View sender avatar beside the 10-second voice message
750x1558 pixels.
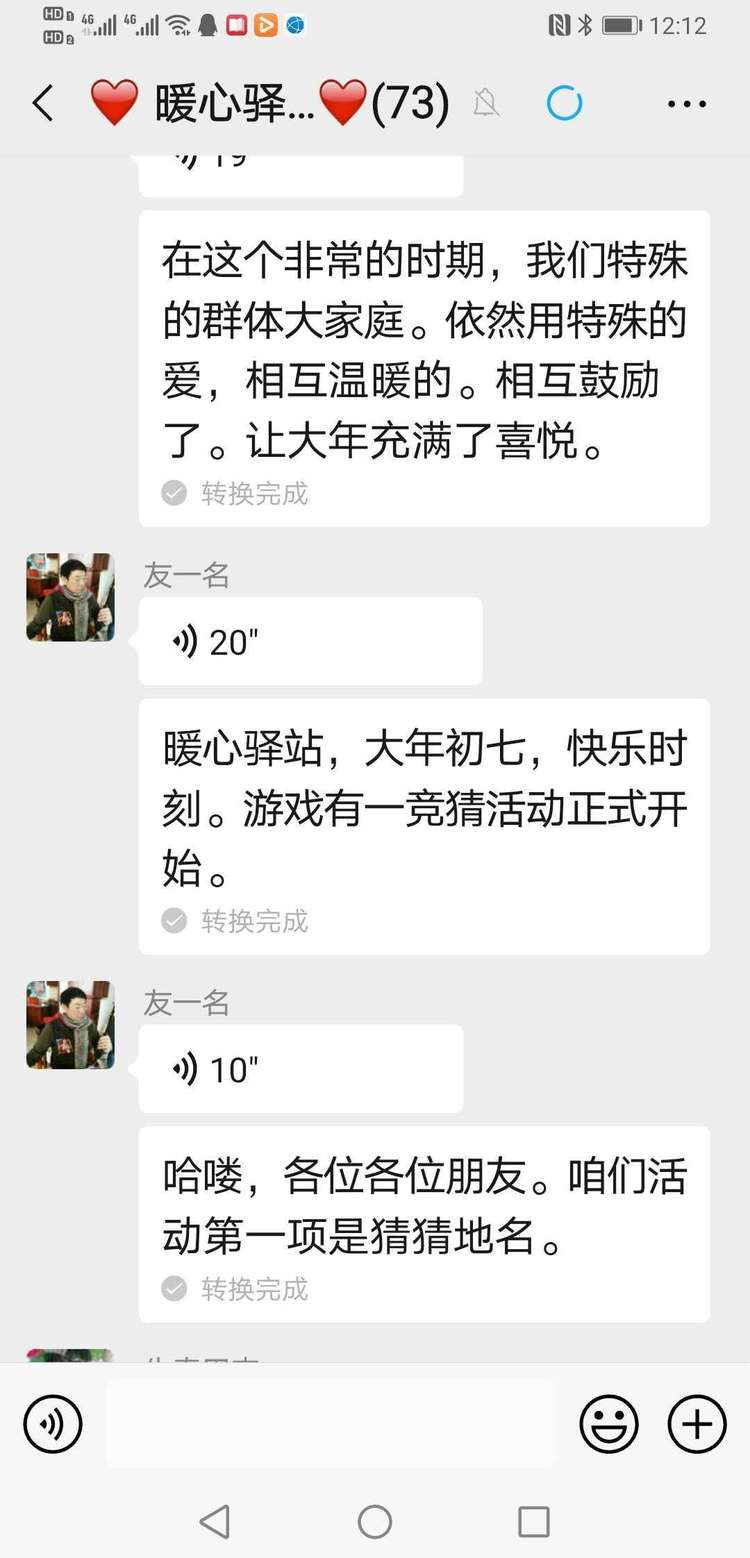70,1024
